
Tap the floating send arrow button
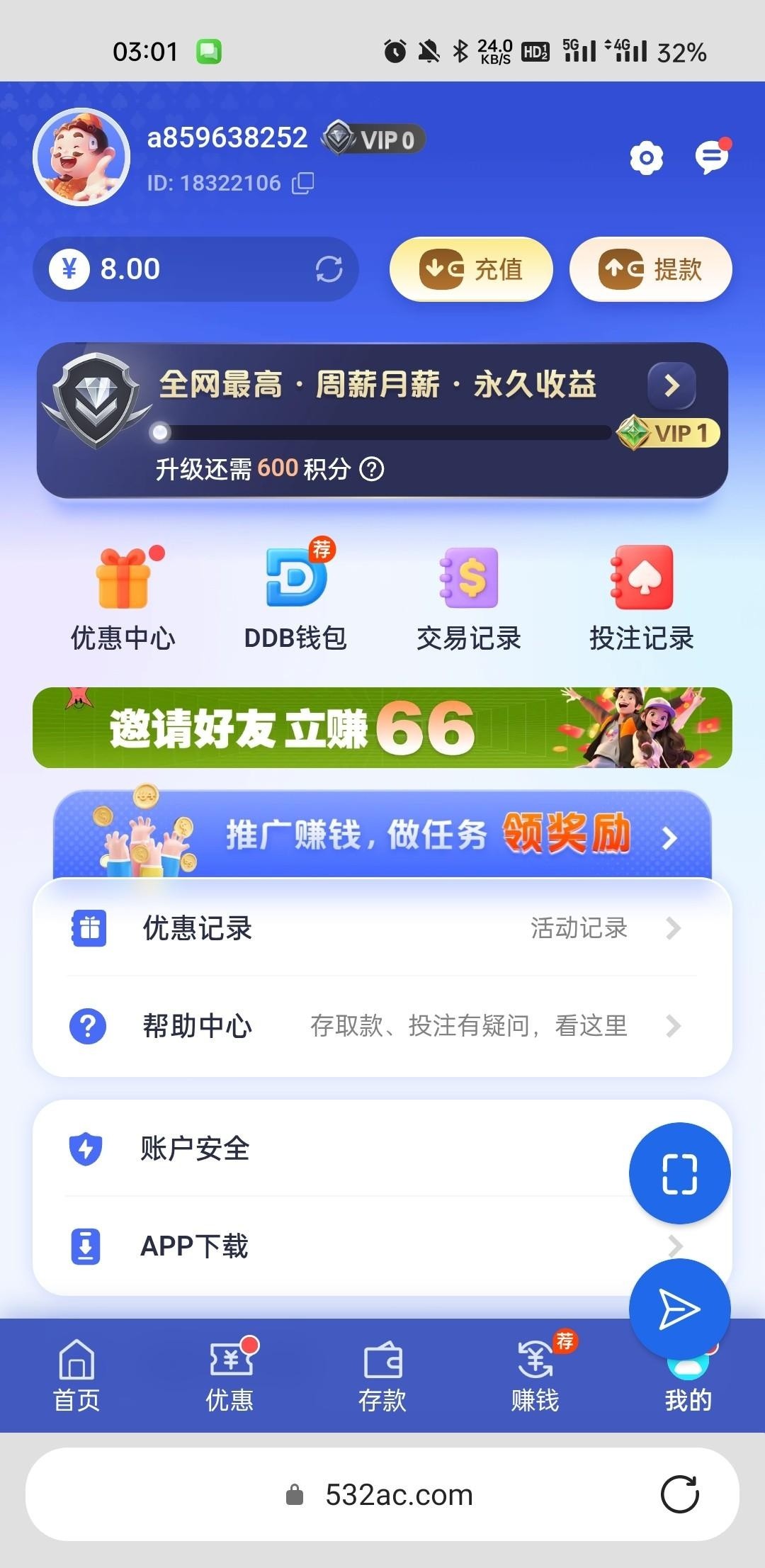(679, 1309)
